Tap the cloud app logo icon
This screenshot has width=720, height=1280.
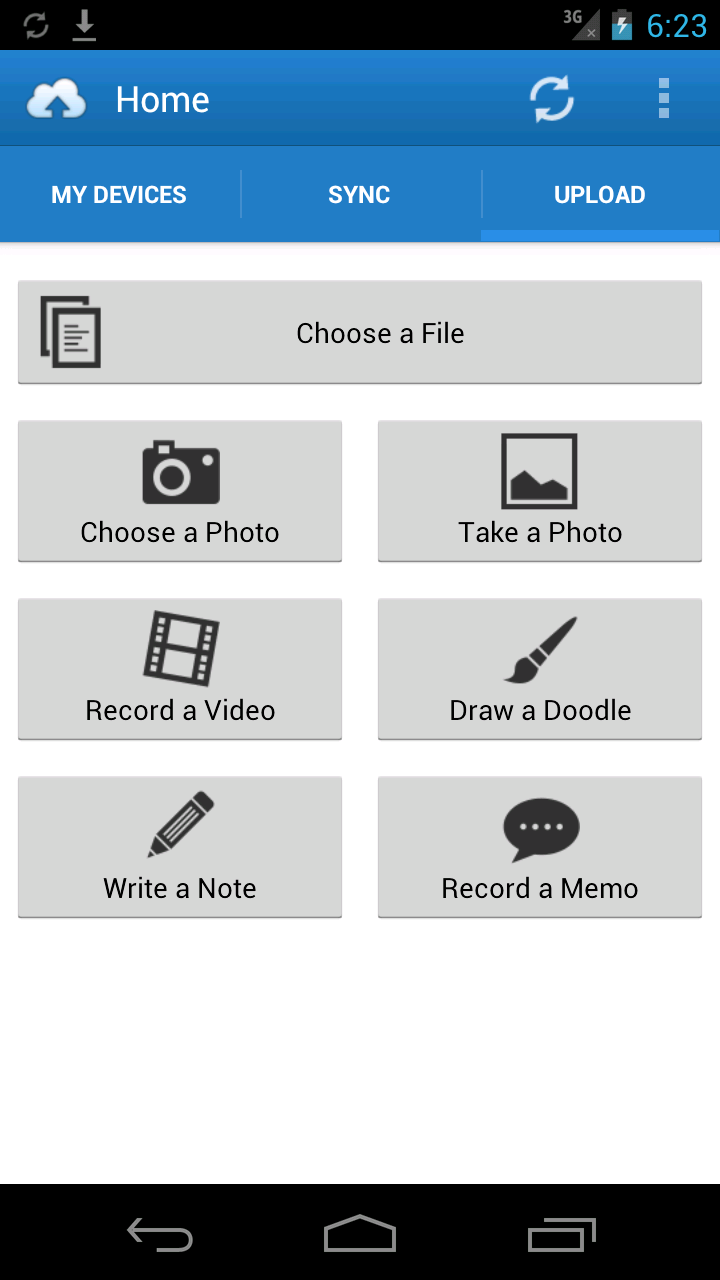[55, 97]
